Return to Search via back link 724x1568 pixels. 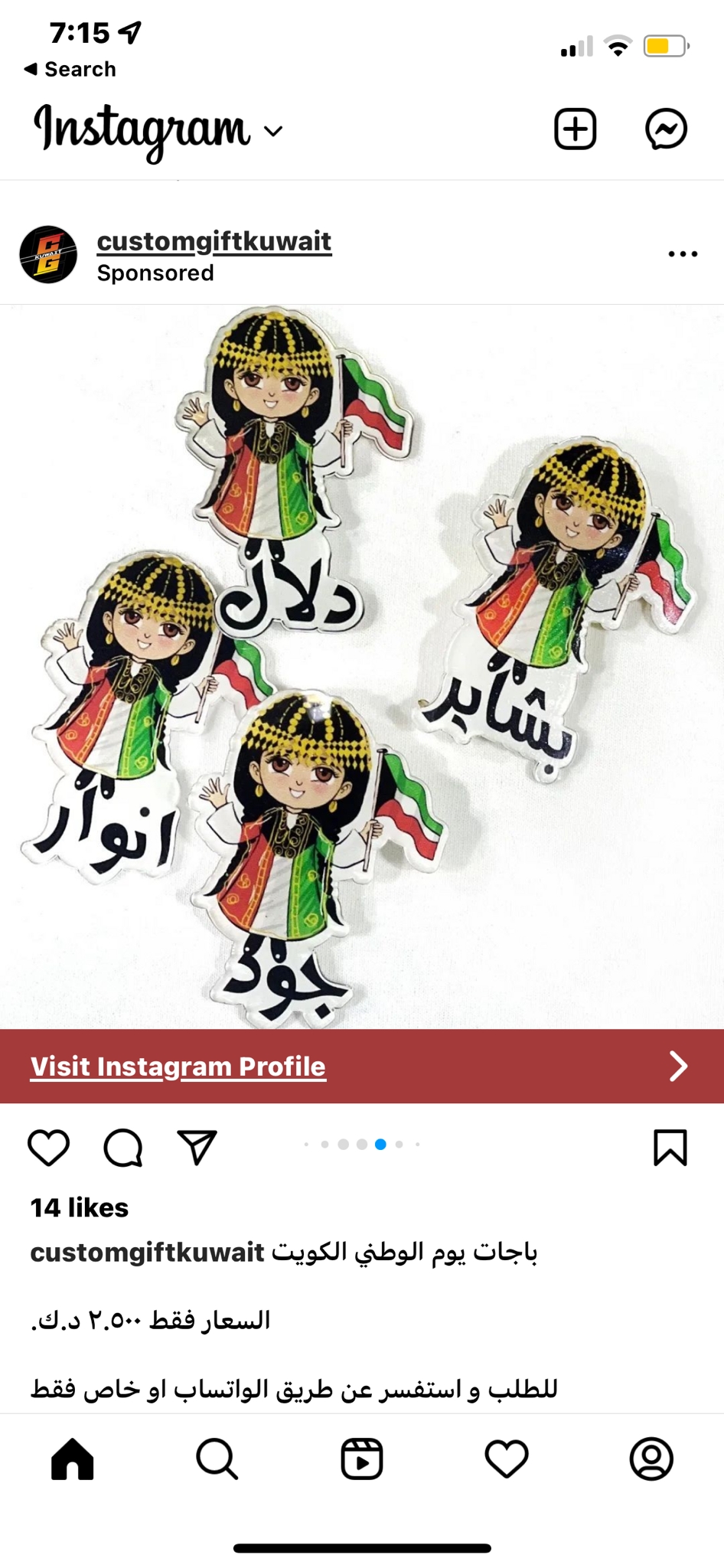click(x=70, y=69)
